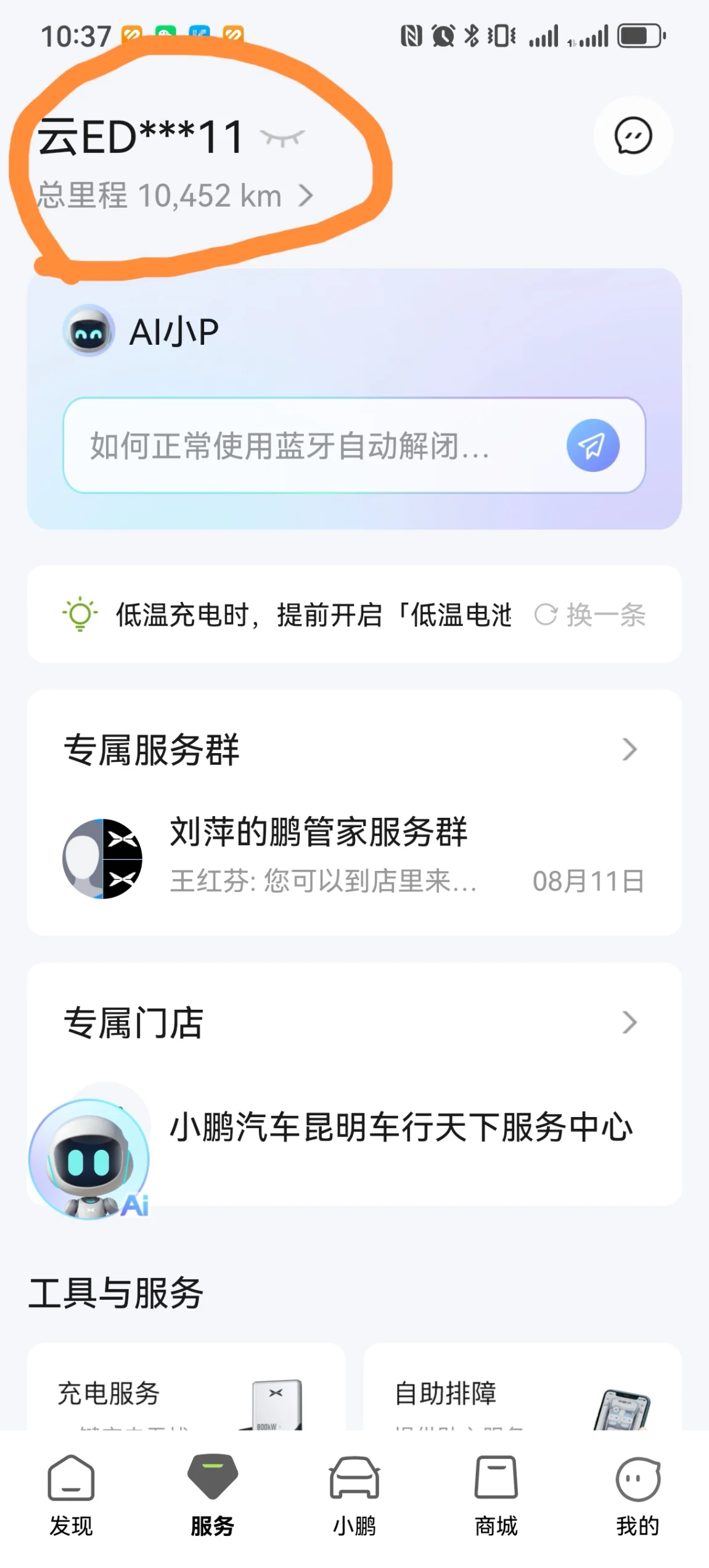Go to the 小鹏 tab
709x1568 pixels.
pos(354,1494)
